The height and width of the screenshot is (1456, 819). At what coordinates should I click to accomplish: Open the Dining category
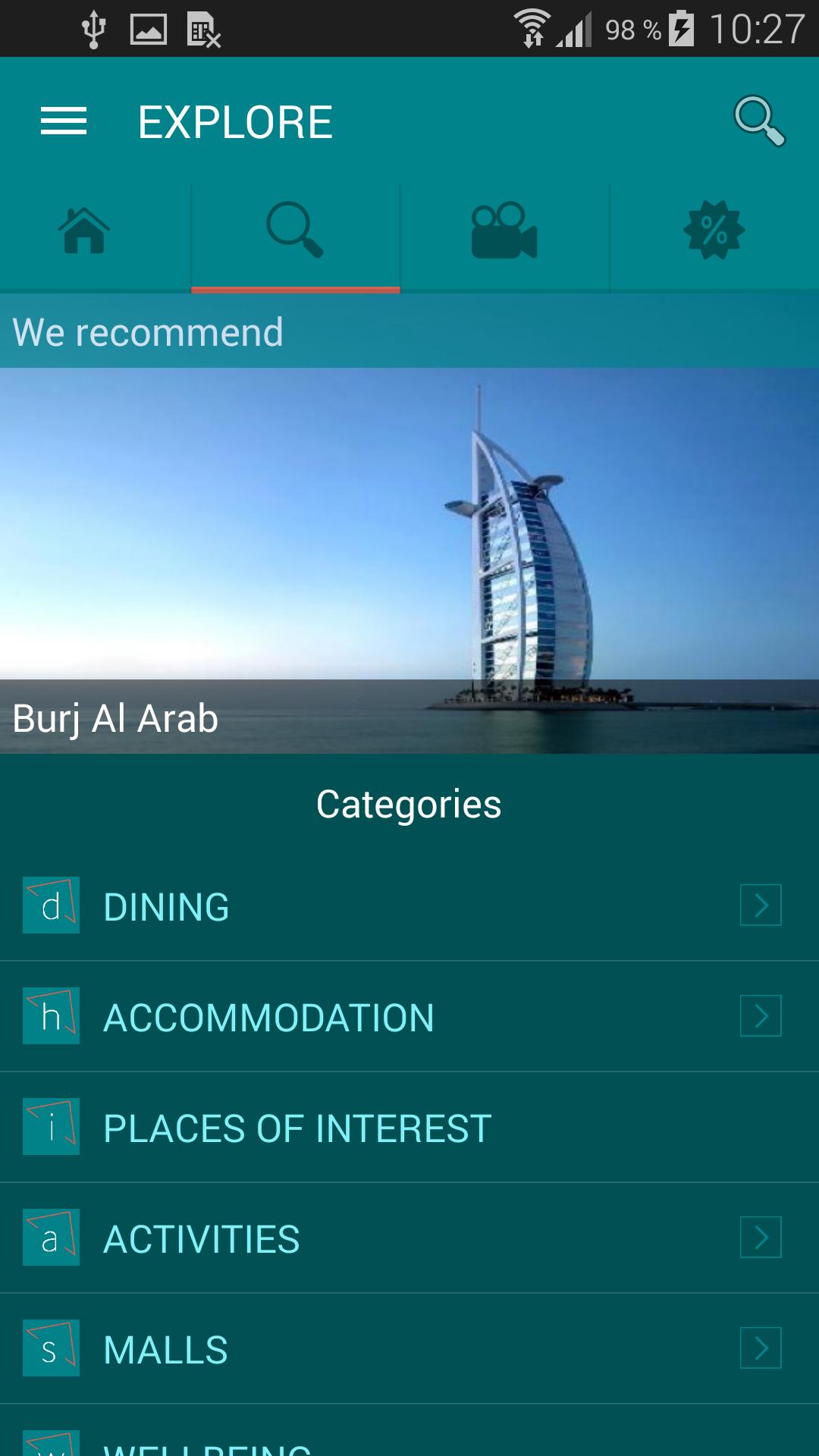[409, 906]
